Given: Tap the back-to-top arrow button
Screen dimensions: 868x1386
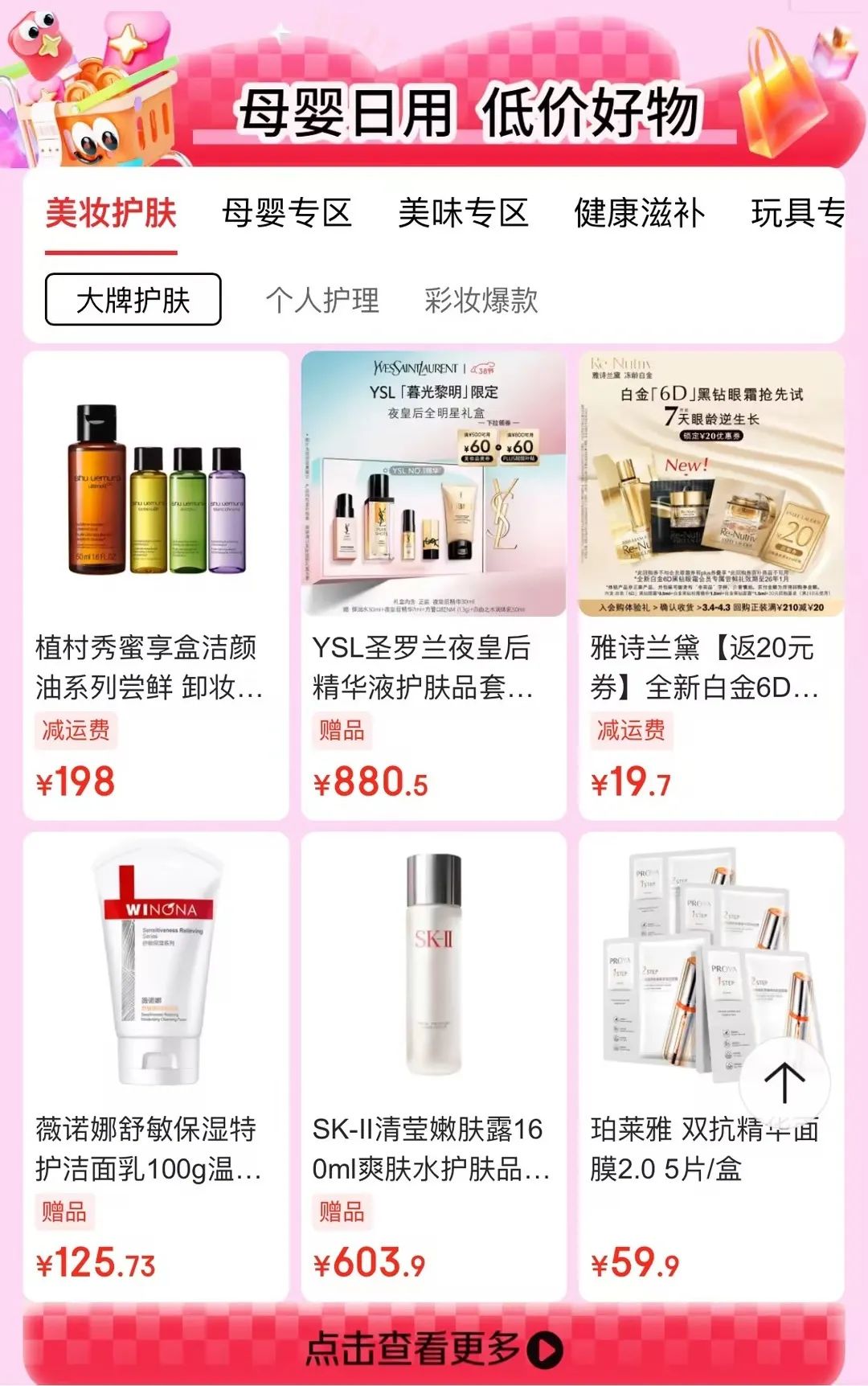Looking at the screenshot, I should coord(784,1082).
